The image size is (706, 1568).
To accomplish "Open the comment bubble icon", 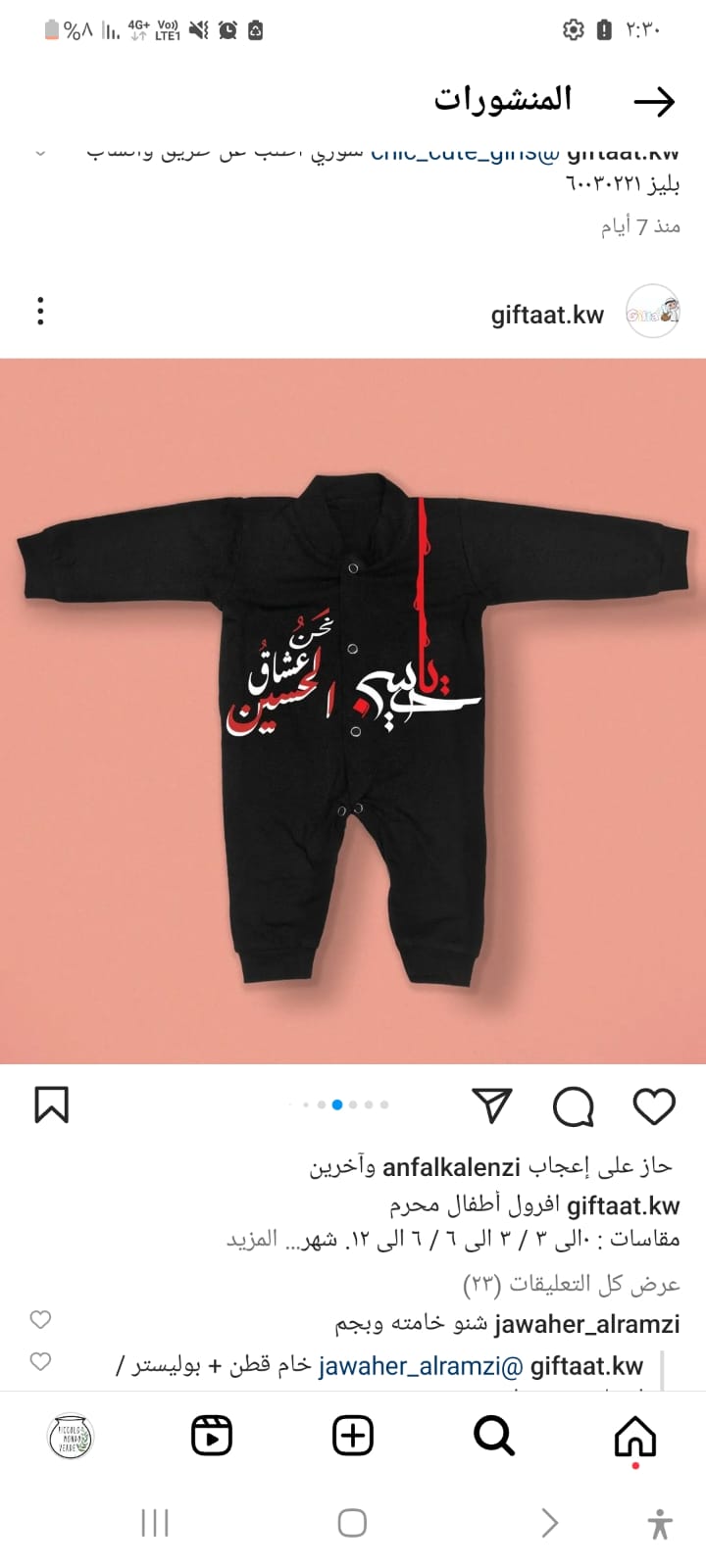I will [x=574, y=1106].
